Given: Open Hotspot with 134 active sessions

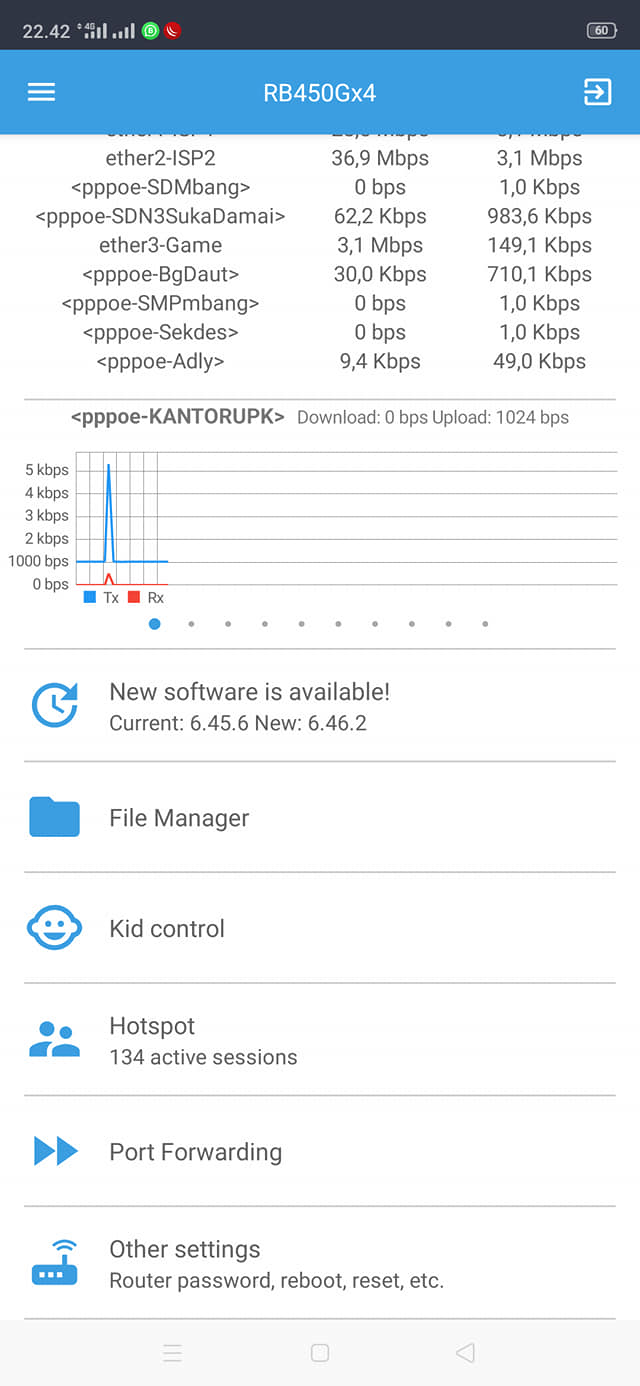Looking at the screenshot, I should [320, 1040].
